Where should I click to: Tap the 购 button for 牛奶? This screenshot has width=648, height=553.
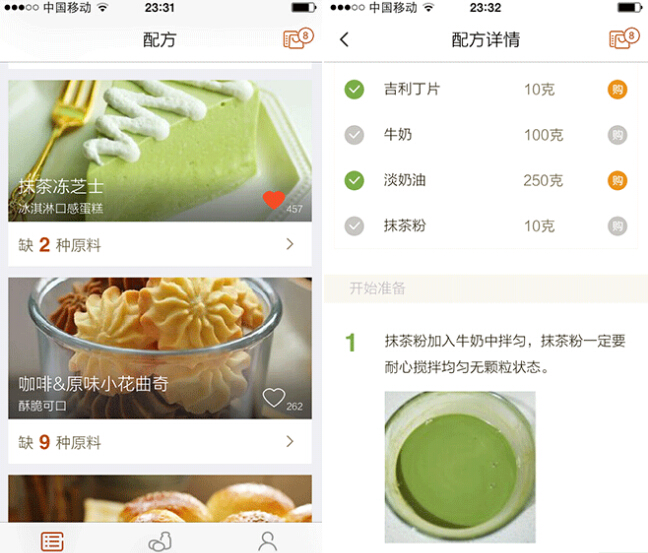point(617,135)
